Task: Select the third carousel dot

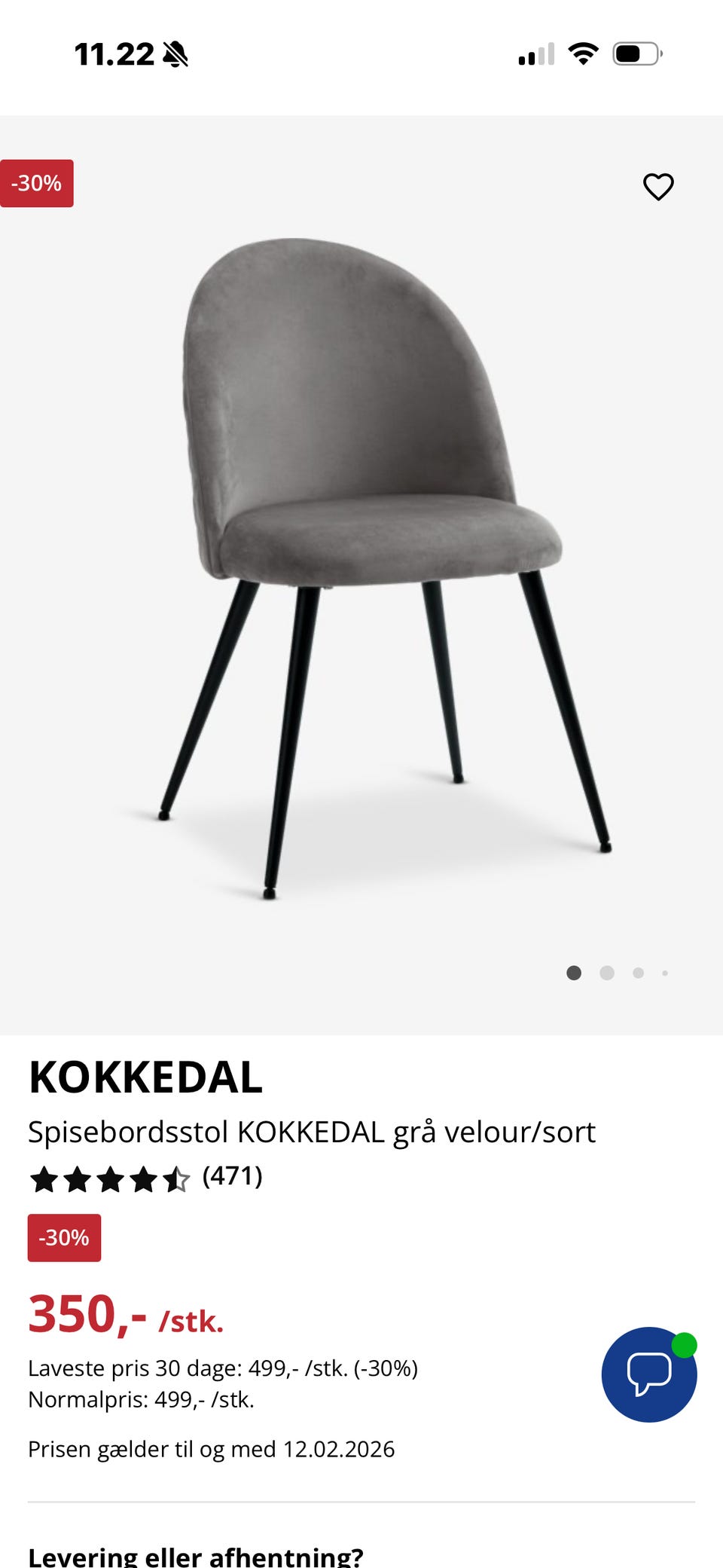Action: tap(637, 974)
